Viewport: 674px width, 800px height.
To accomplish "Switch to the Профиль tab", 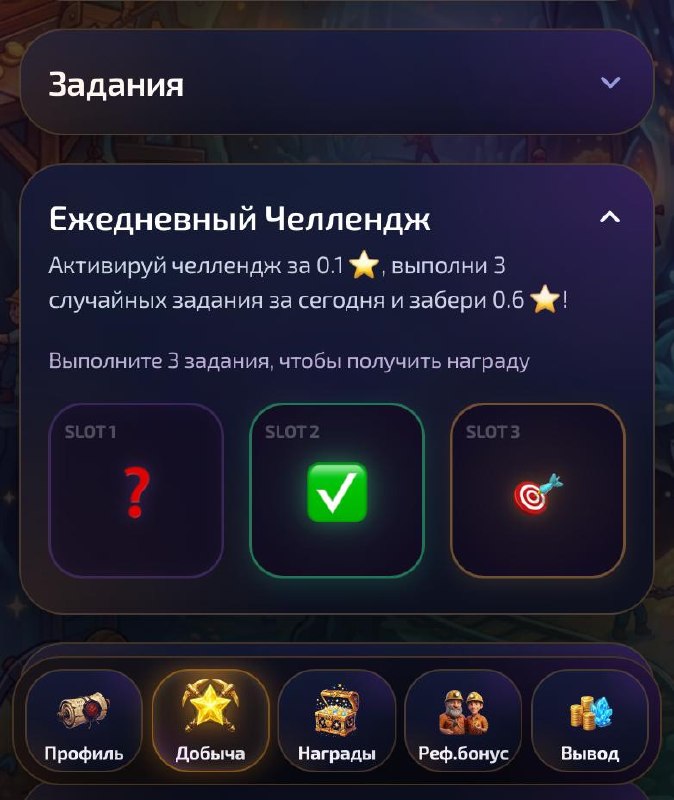I will [x=84, y=720].
